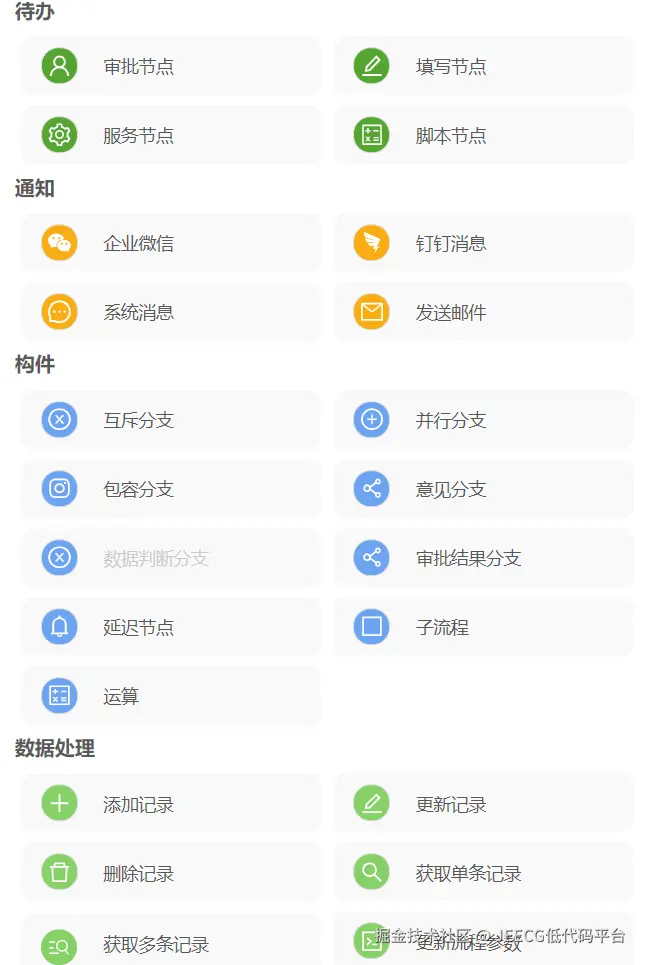Select the 延迟节点 item
Viewport: 646px width, 965px height.
(170, 627)
